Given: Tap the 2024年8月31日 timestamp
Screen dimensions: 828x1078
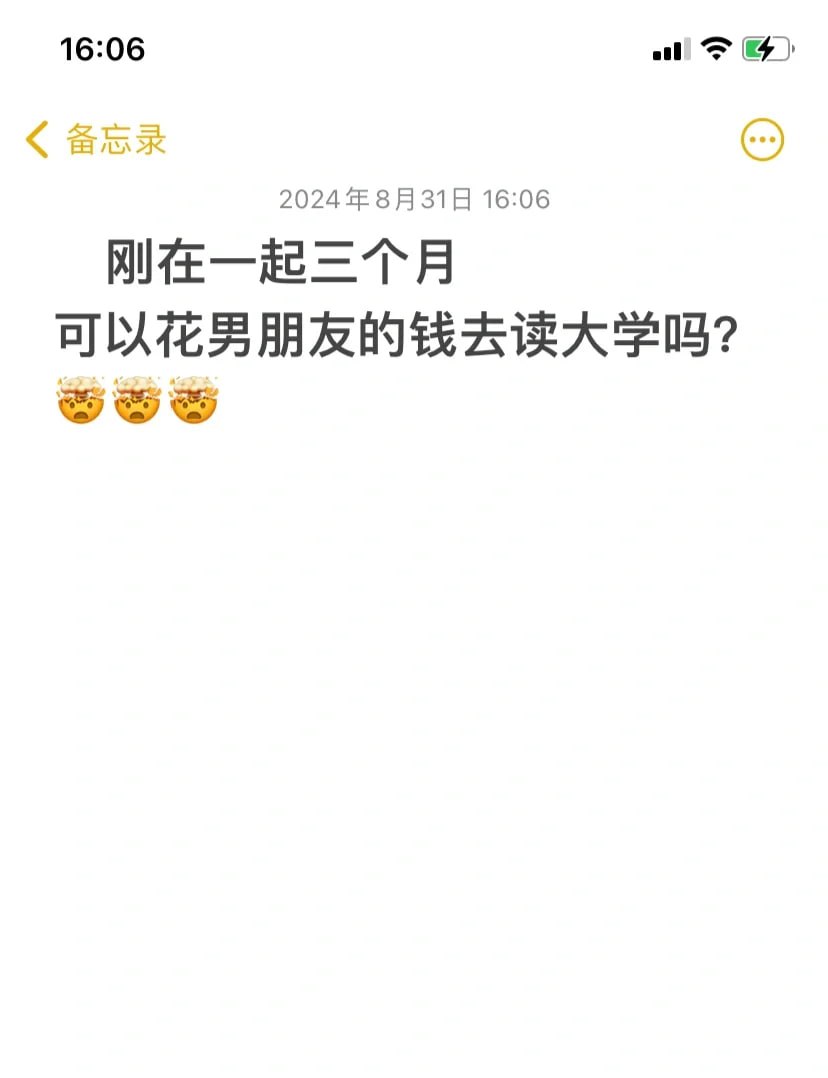Looking at the screenshot, I should click(x=414, y=199).
